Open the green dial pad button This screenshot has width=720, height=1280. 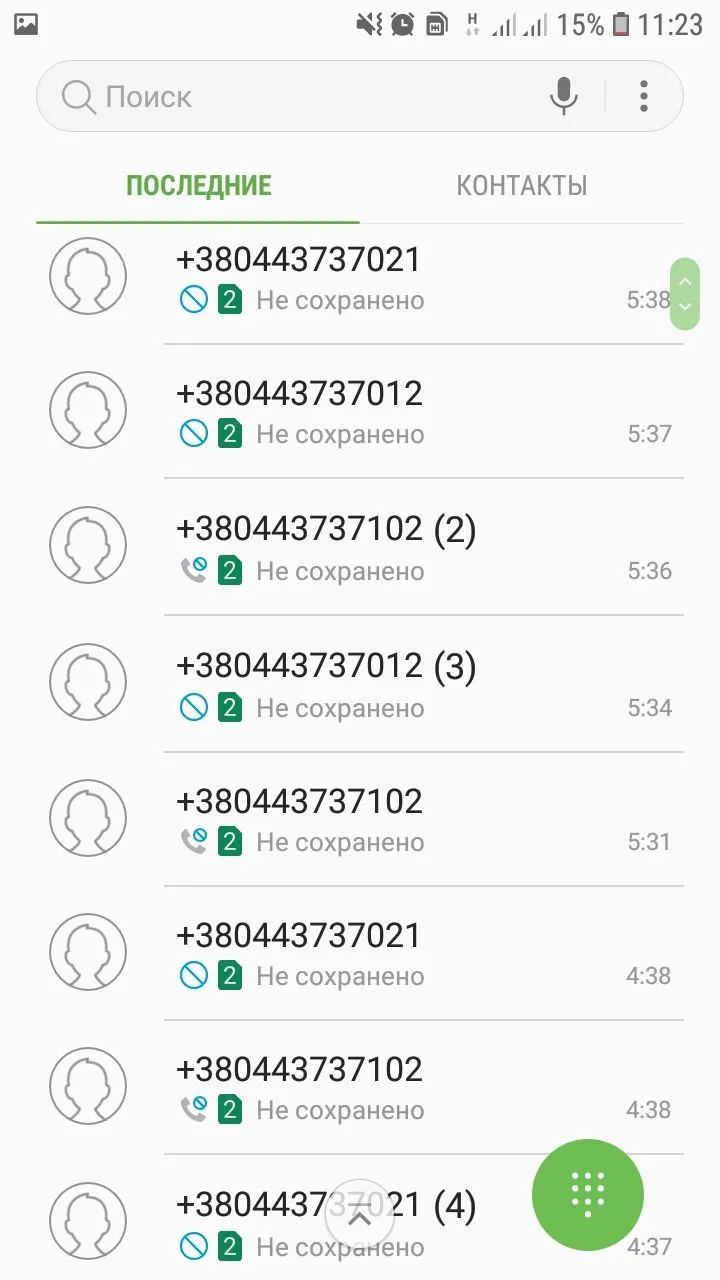pyautogui.click(x=588, y=1195)
